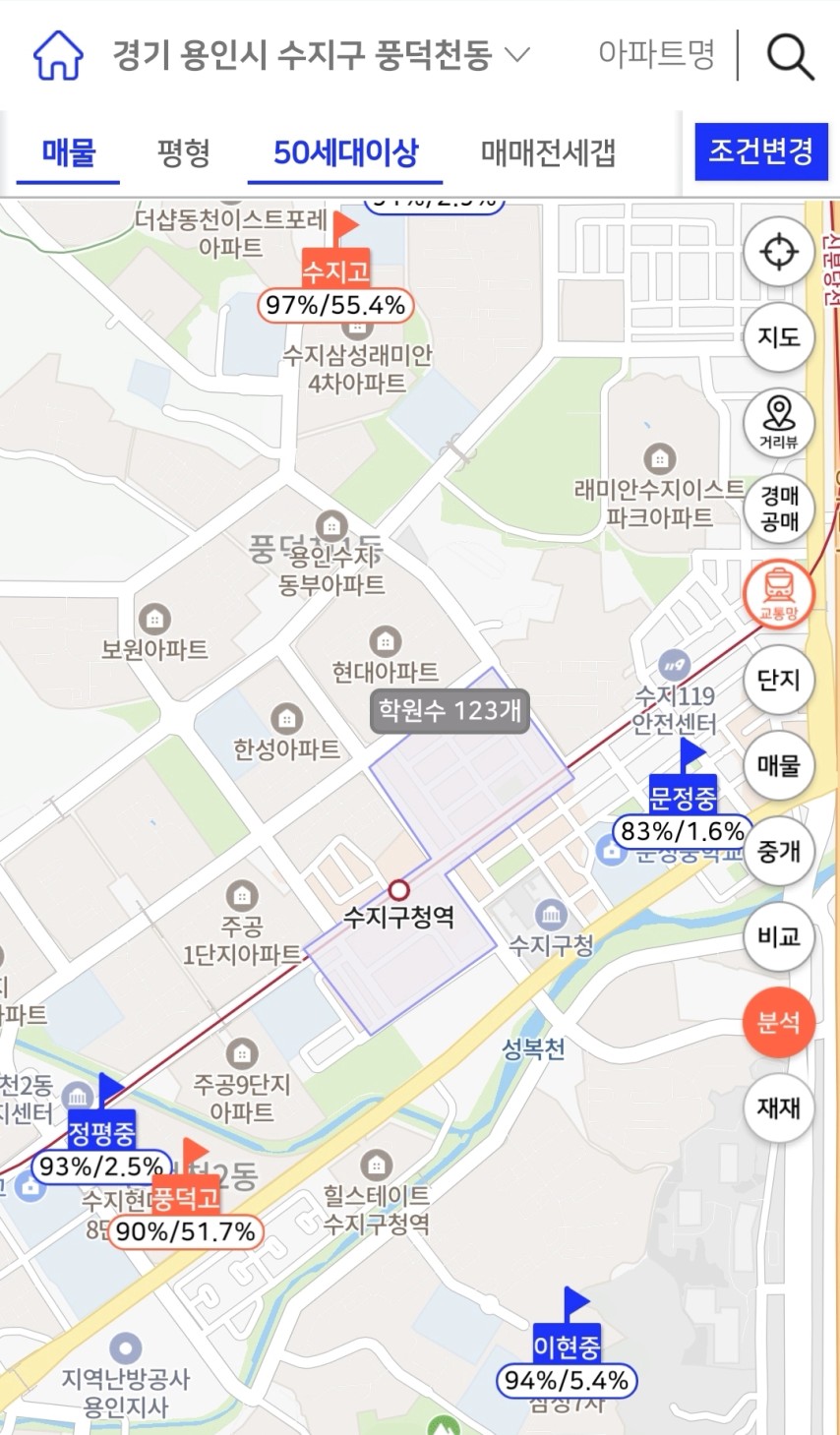
Task: Open the 분석 analysis button
Action: pos(778,1022)
